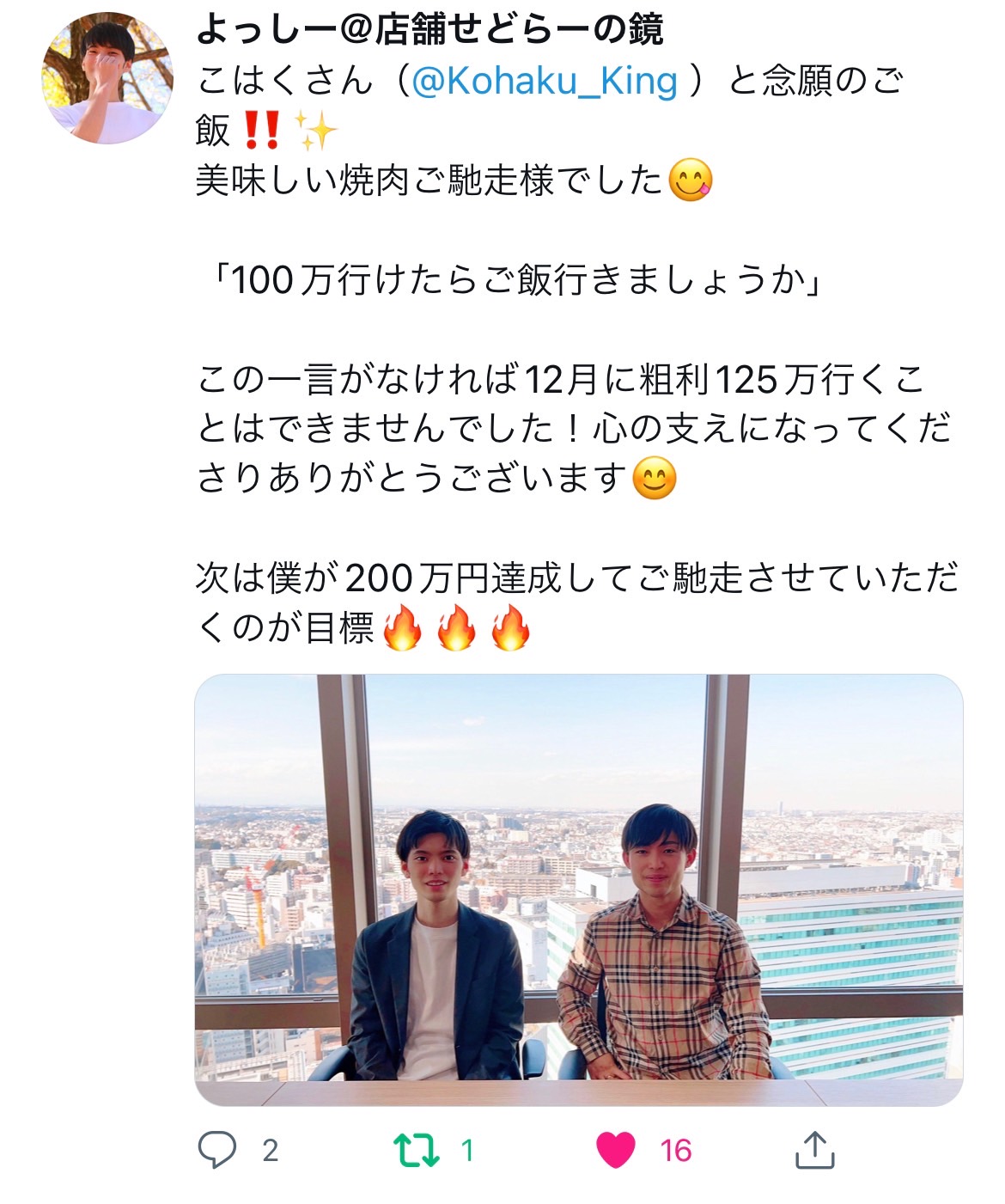Reply to this tweet
The height and width of the screenshot is (1204, 1005).
217,1150
